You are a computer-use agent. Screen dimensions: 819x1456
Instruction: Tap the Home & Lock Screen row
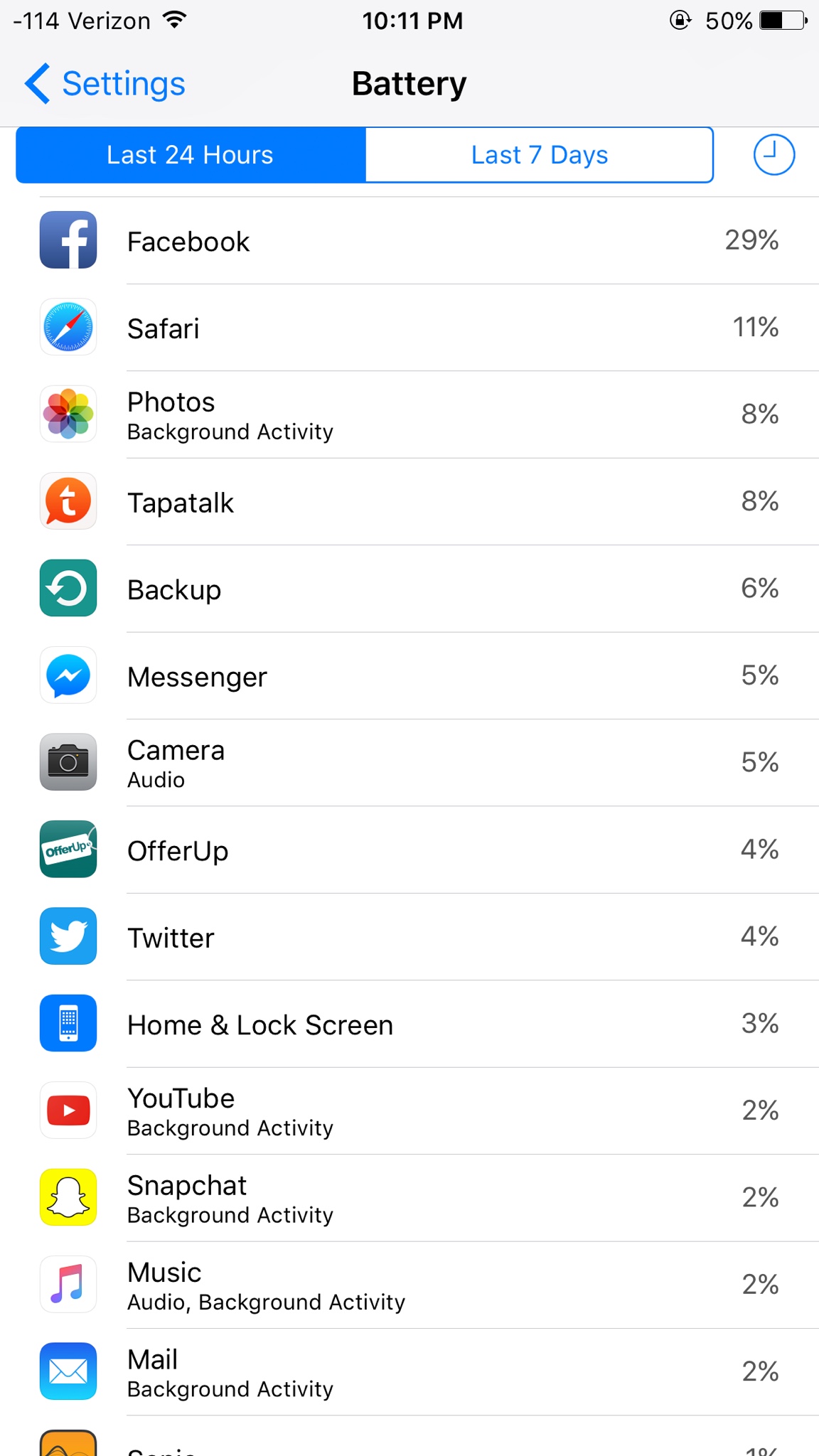click(427, 1024)
